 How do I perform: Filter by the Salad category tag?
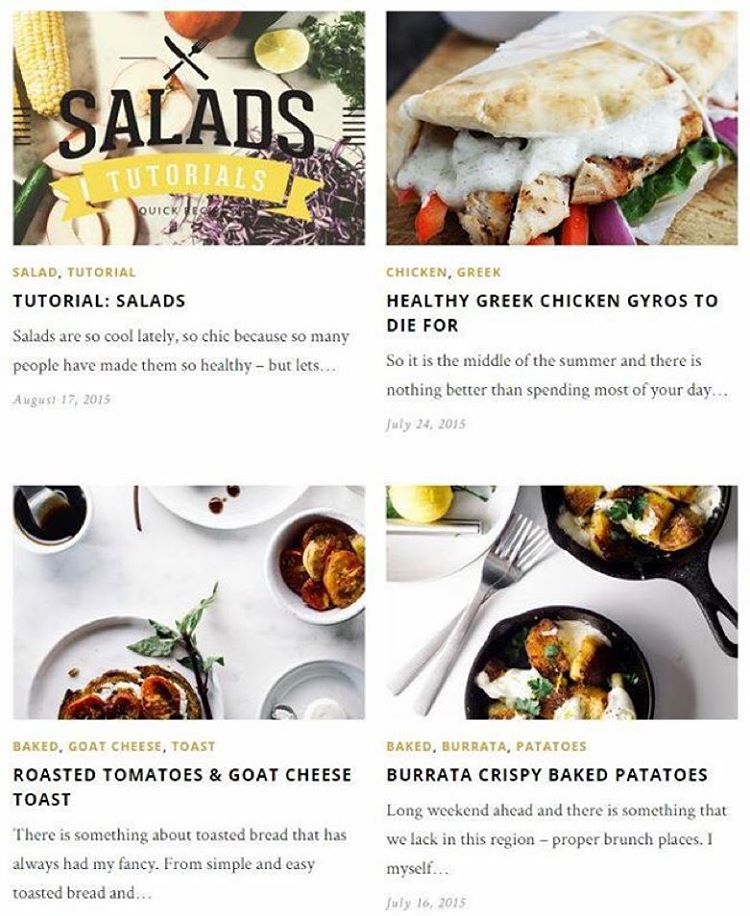pos(35,272)
